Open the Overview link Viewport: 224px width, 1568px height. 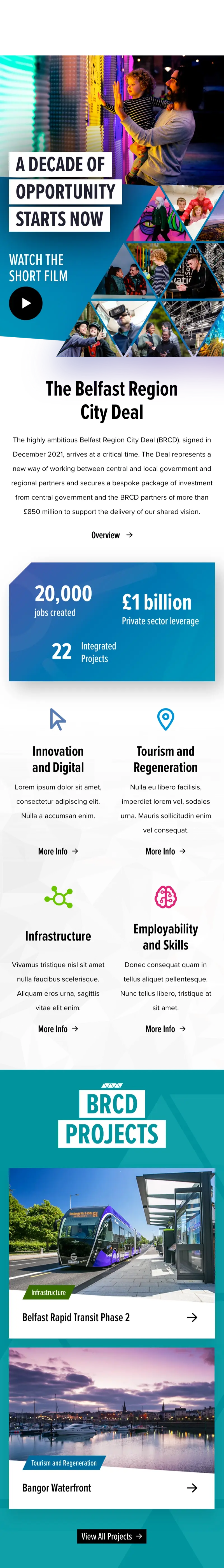click(112, 535)
